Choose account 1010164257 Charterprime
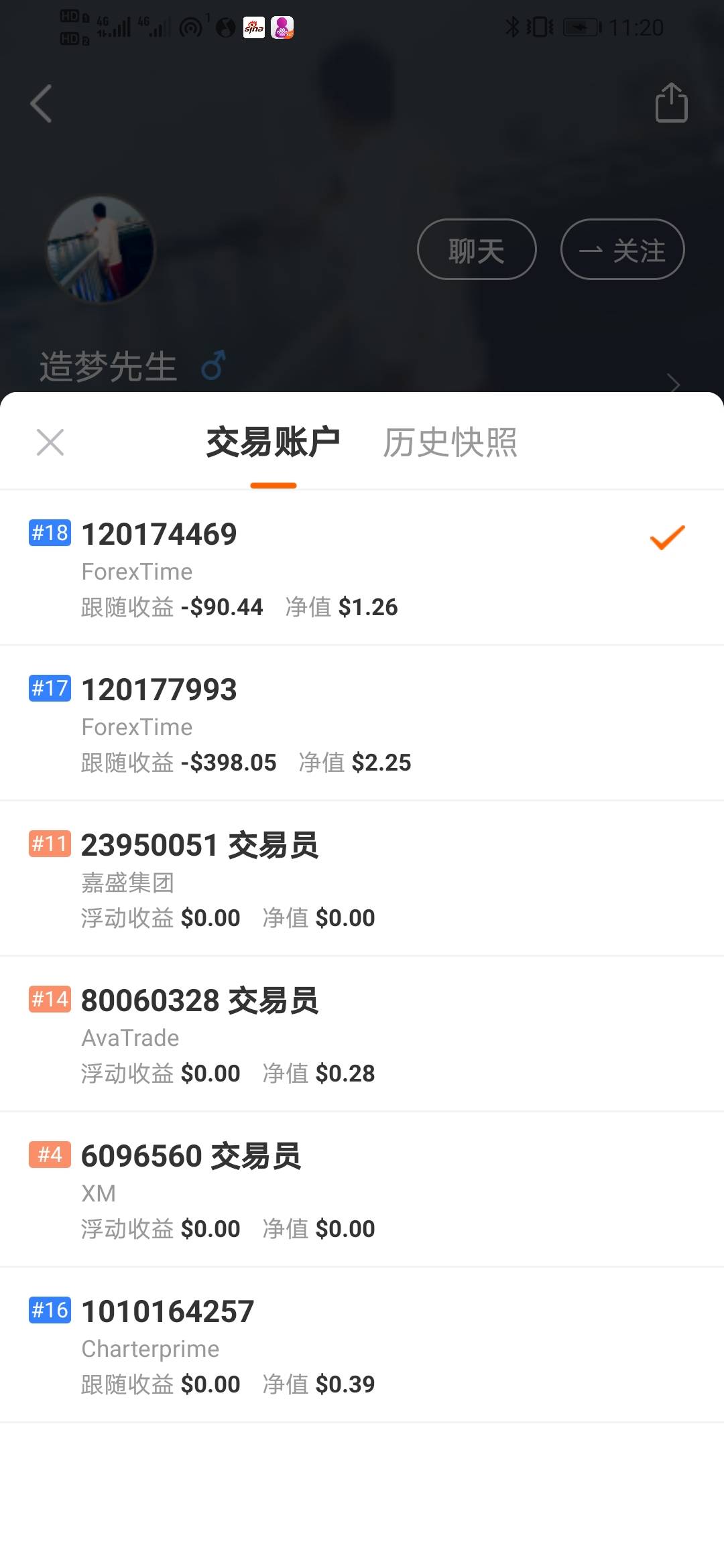The width and height of the screenshot is (724, 1568). [362, 1345]
